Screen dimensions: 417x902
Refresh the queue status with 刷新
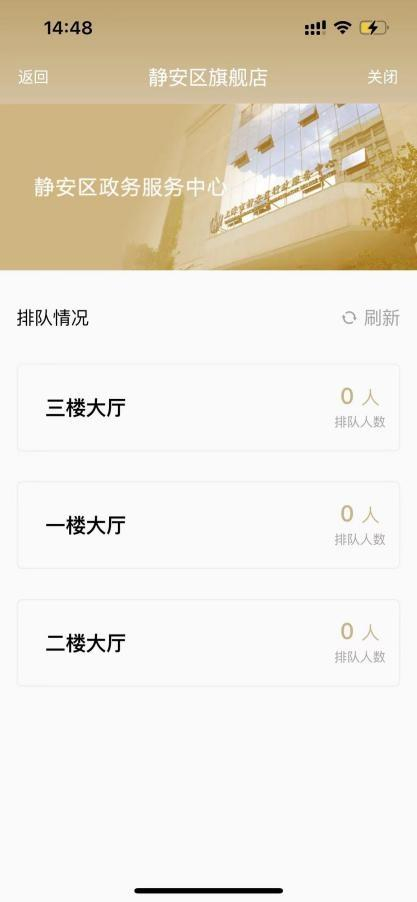(x=371, y=318)
